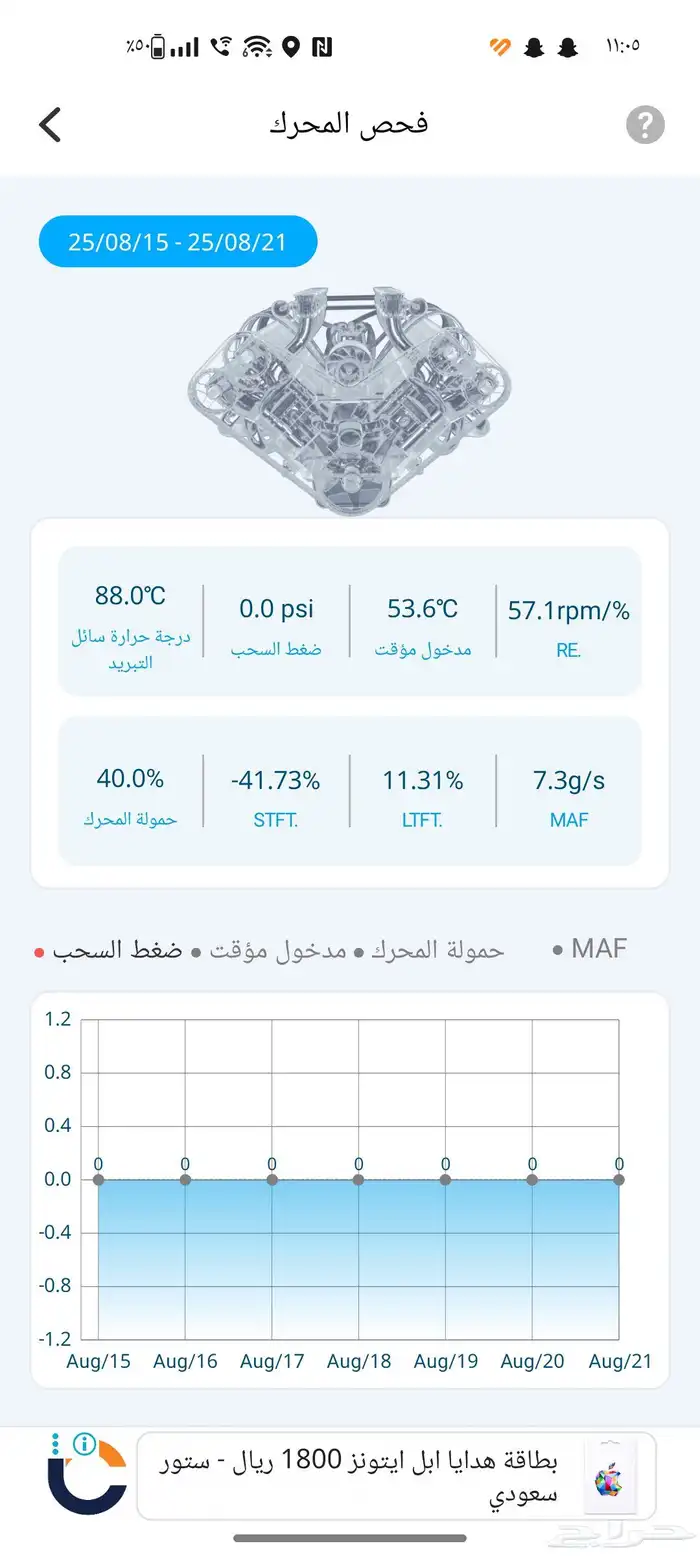
Task: Show the مدخول مؤقت chart tab
Action: 277,950
